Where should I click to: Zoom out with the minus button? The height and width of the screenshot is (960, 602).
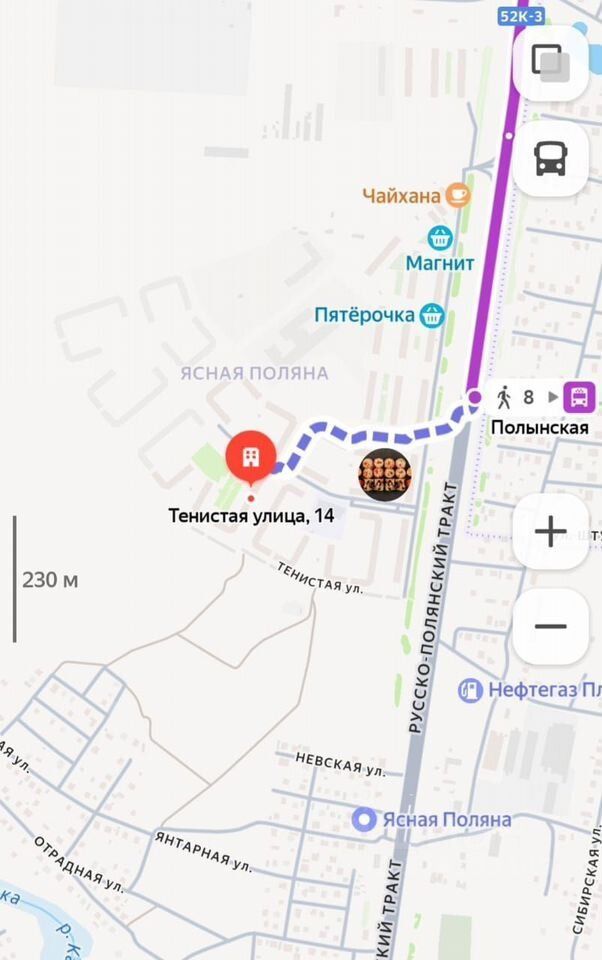coord(550,627)
